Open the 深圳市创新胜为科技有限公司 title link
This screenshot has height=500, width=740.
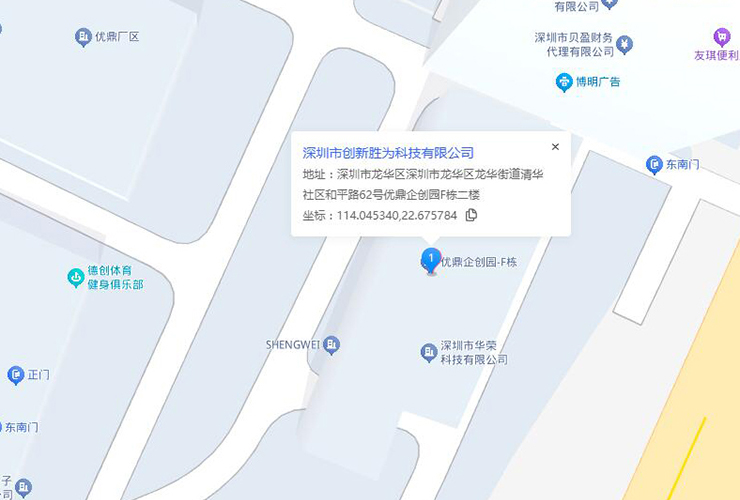388,153
